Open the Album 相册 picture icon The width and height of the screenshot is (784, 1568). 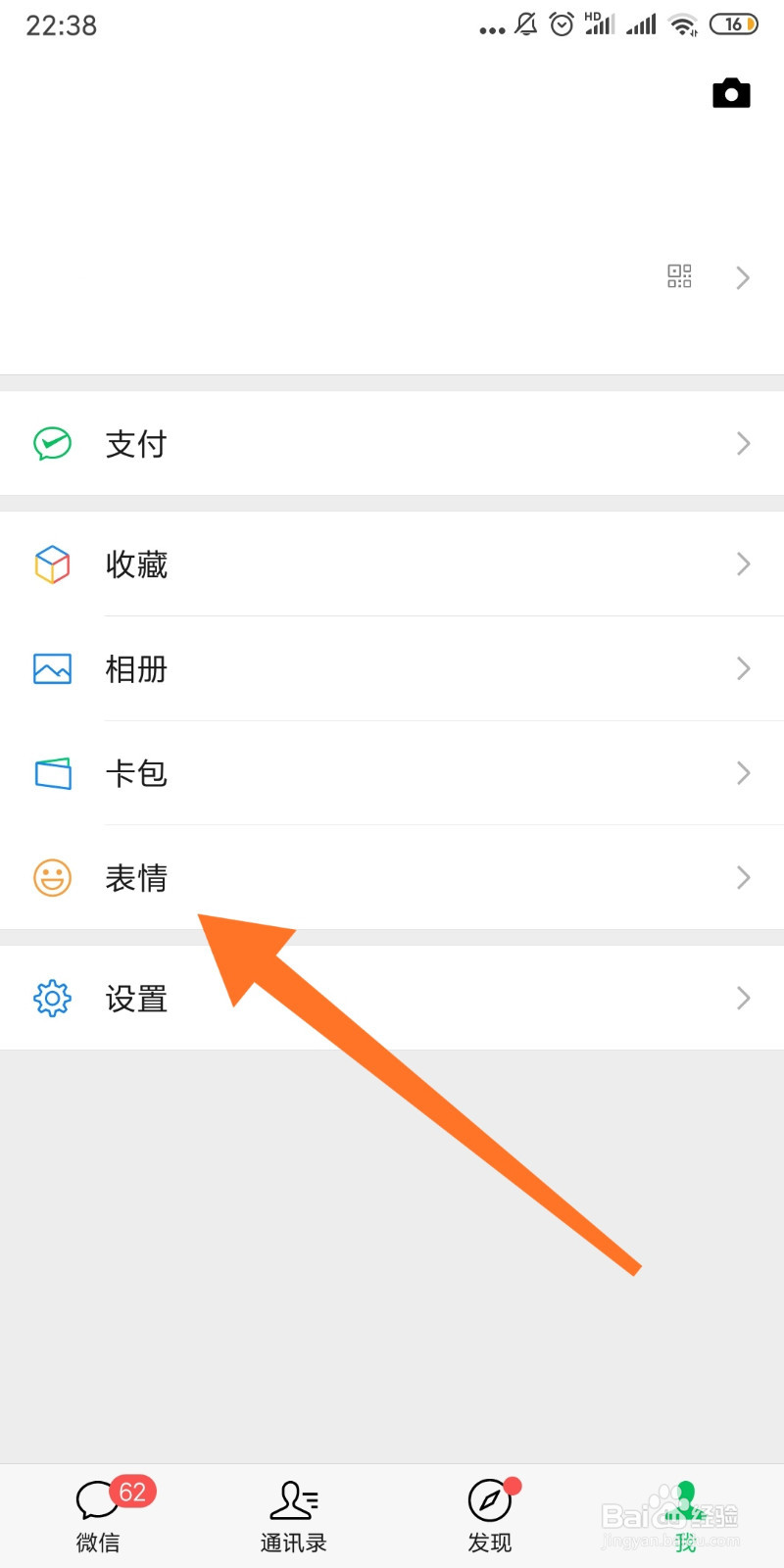[51, 669]
